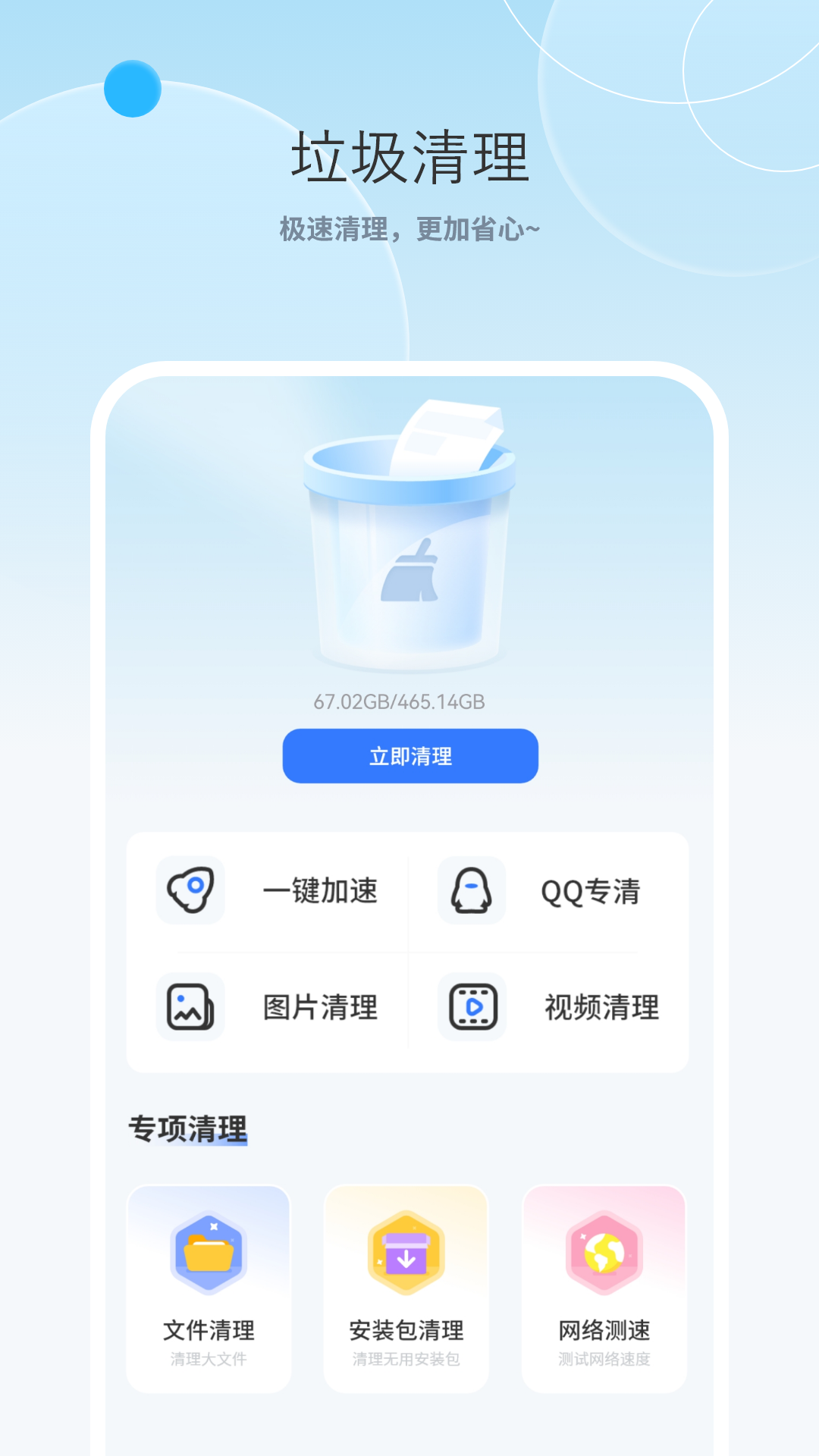Click the subtitle 极速清理，更加省心~
Image resolution: width=819 pixels, height=1456 pixels.
(x=409, y=227)
